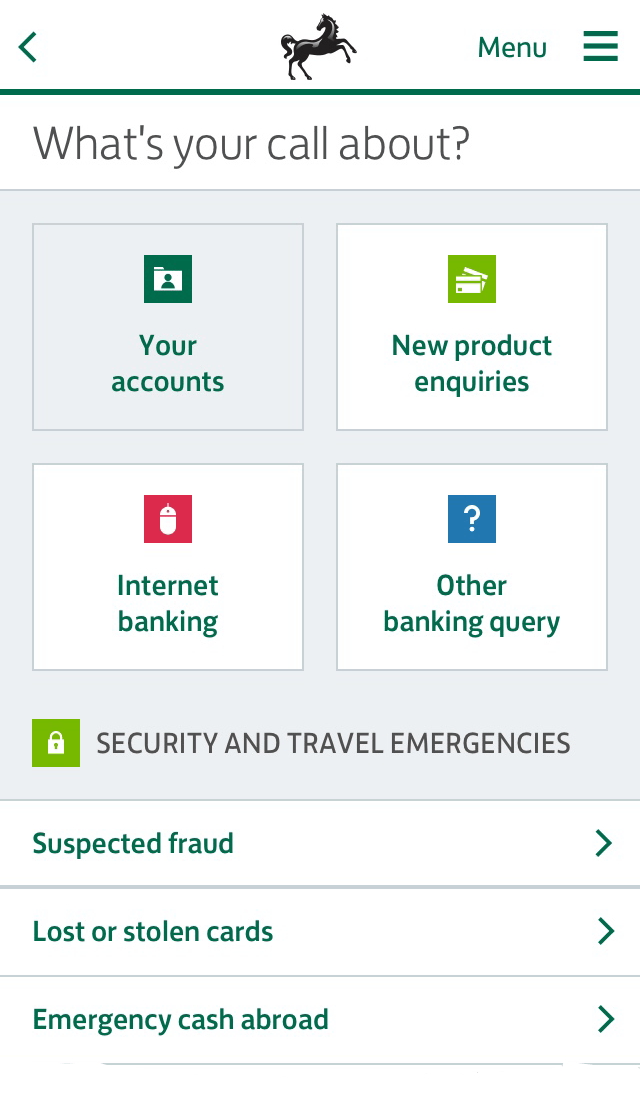Image resolution: width=640 pixels, height=1100 pixels.
Task: Open Suspected fraud
Action: pyautogui.click(x=320, y=843)
